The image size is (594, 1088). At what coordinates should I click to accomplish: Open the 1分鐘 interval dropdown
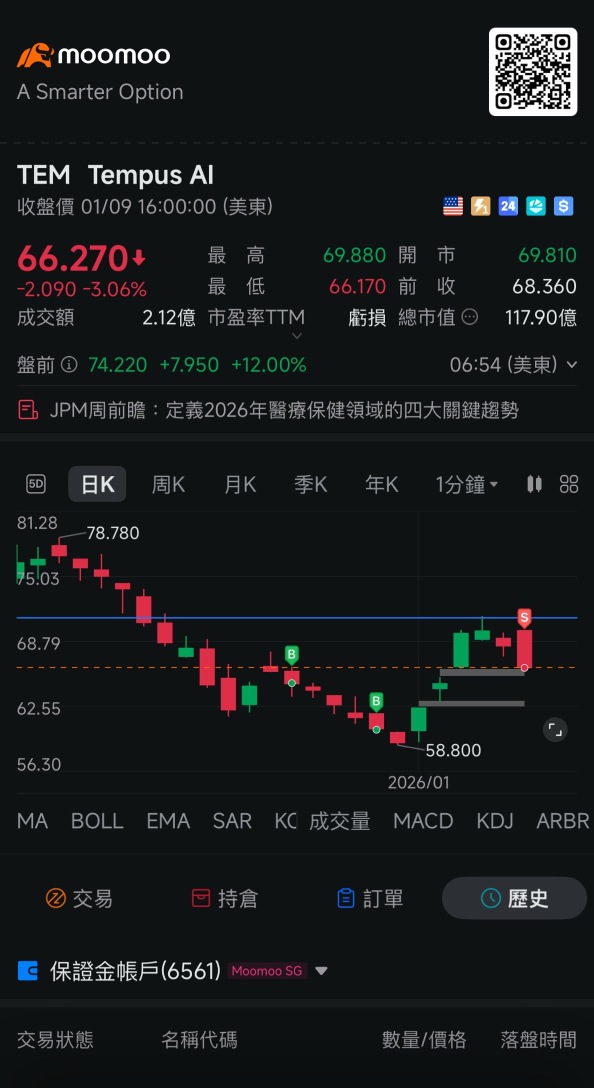pos(466,484)
